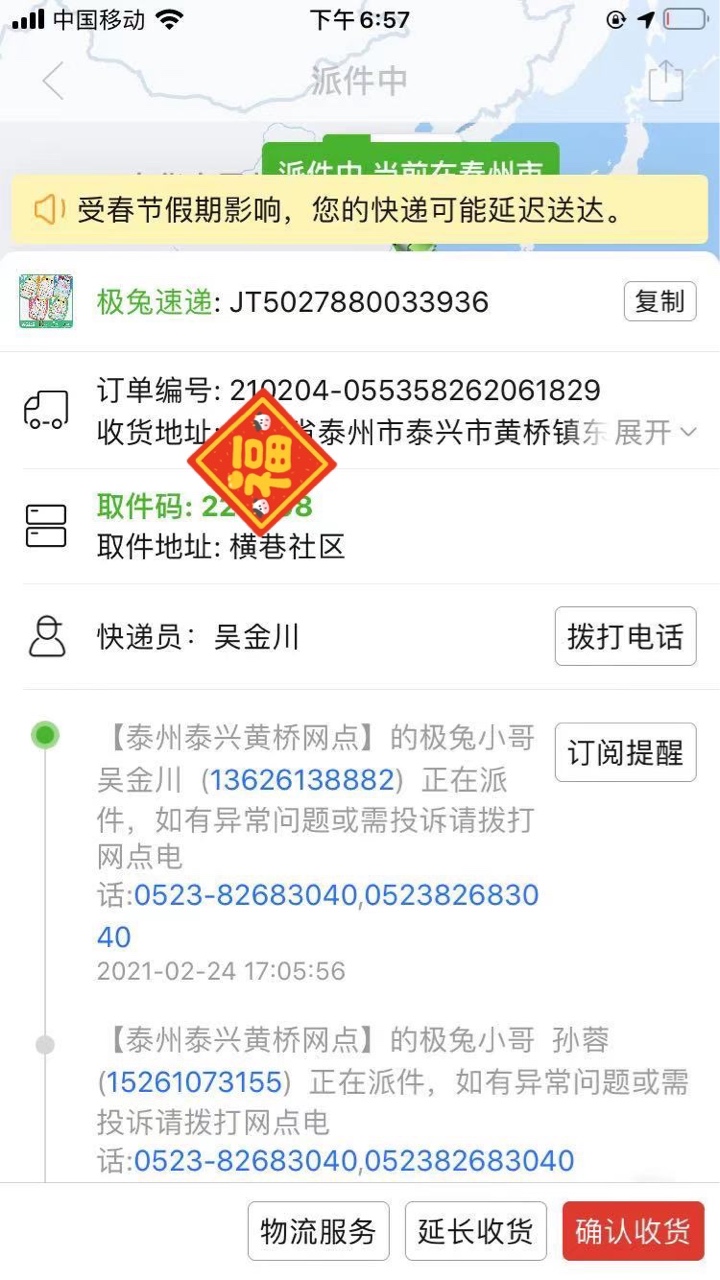Confirm receipt with 确认收货
Viewport: 720px width, 1280px height.
(633, 1231)
